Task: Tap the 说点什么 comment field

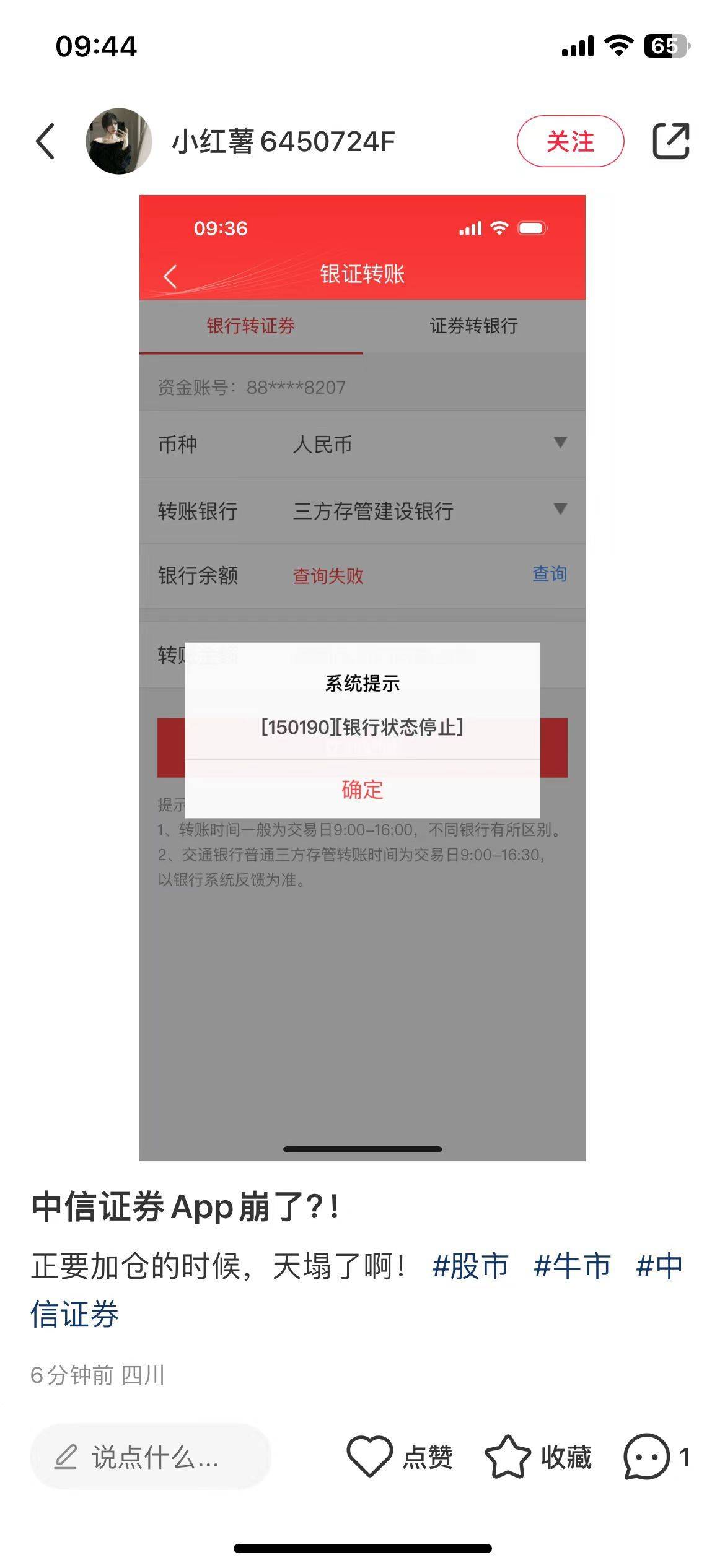Action: 151,1458
